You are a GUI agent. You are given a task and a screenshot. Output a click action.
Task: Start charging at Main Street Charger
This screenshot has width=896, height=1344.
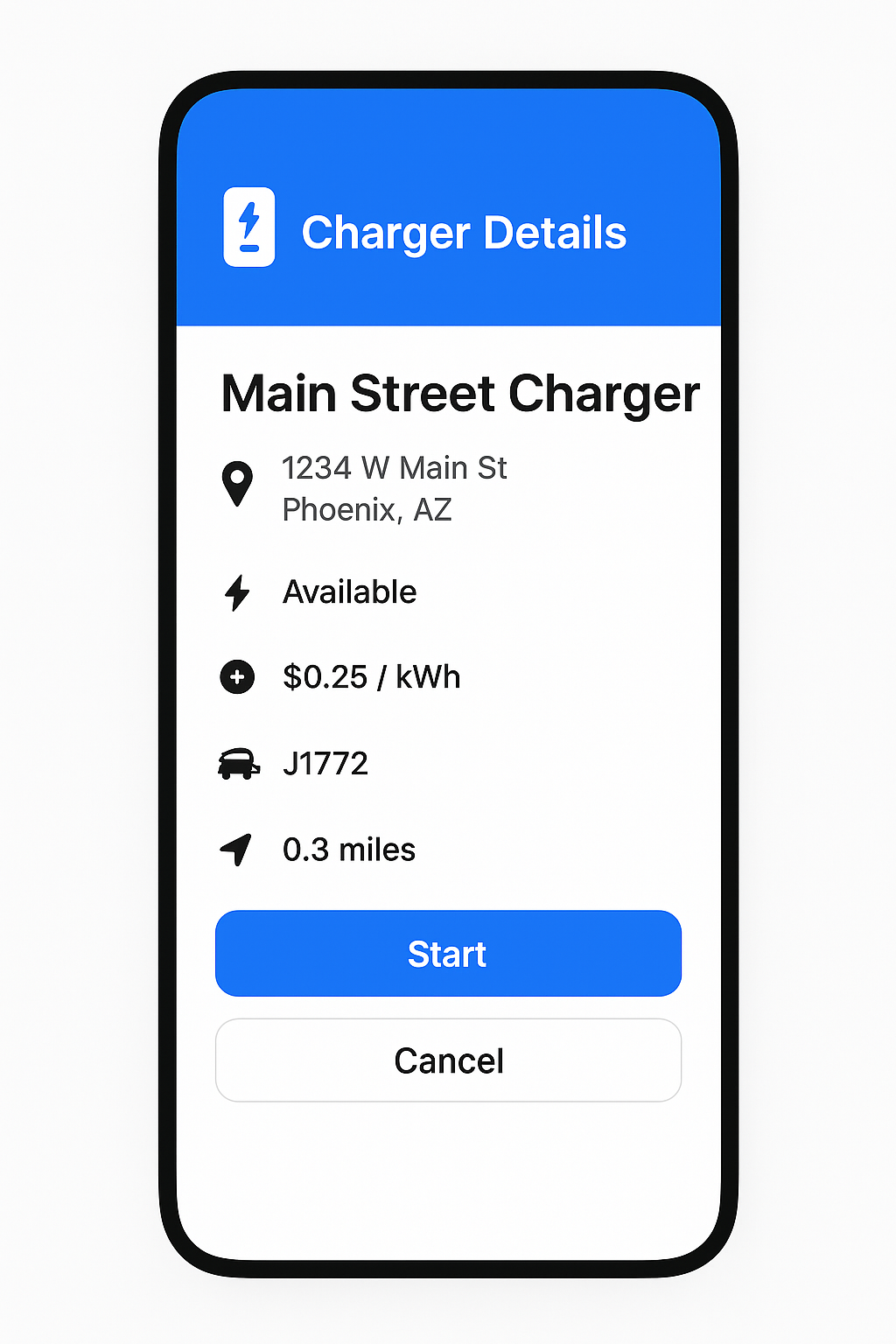click(x=448, y=953)
